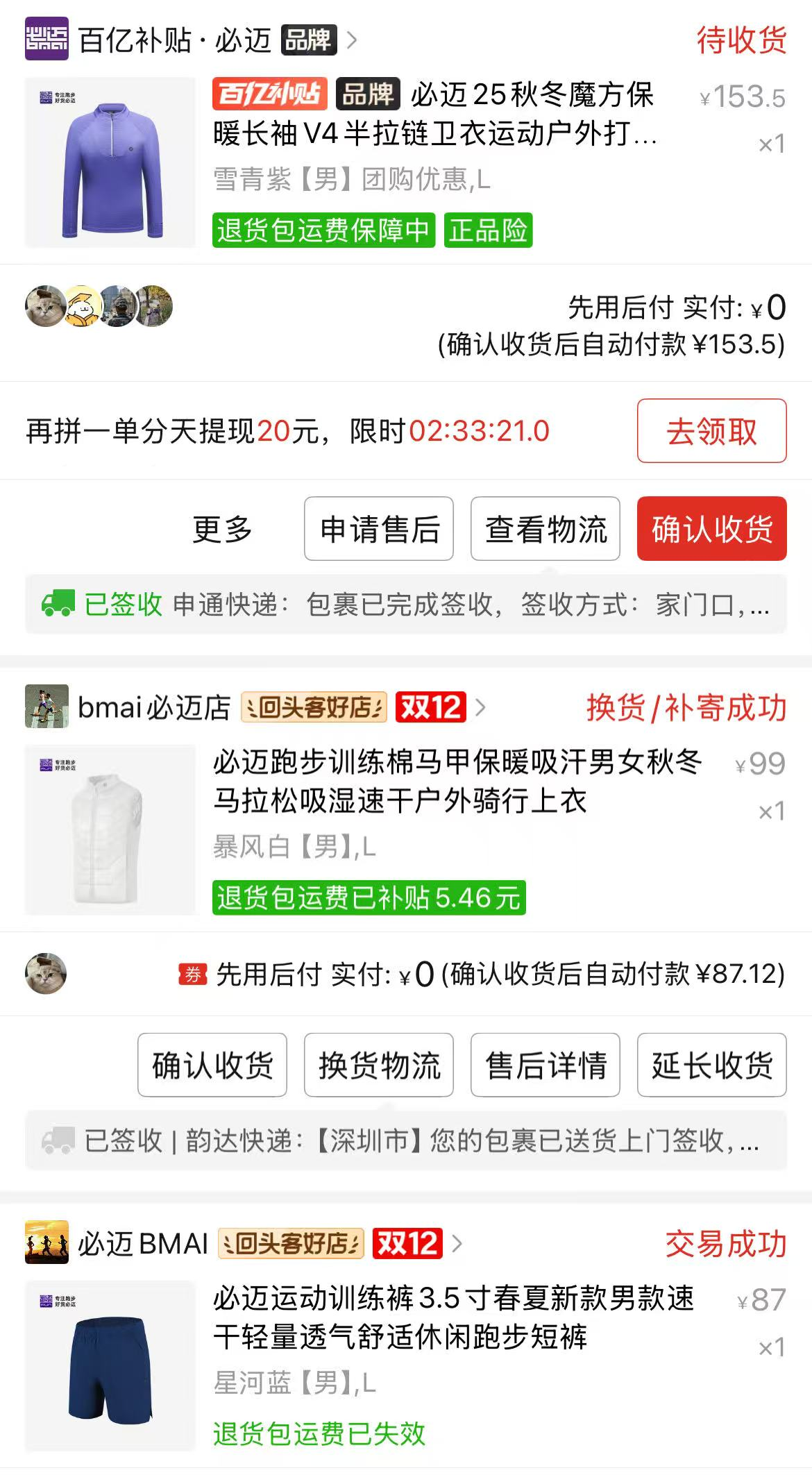Tap 查看物流 for the sweatshirt order
This screenshot has height=1475, width=812.
pyautogui.click(x=545, y=529)
